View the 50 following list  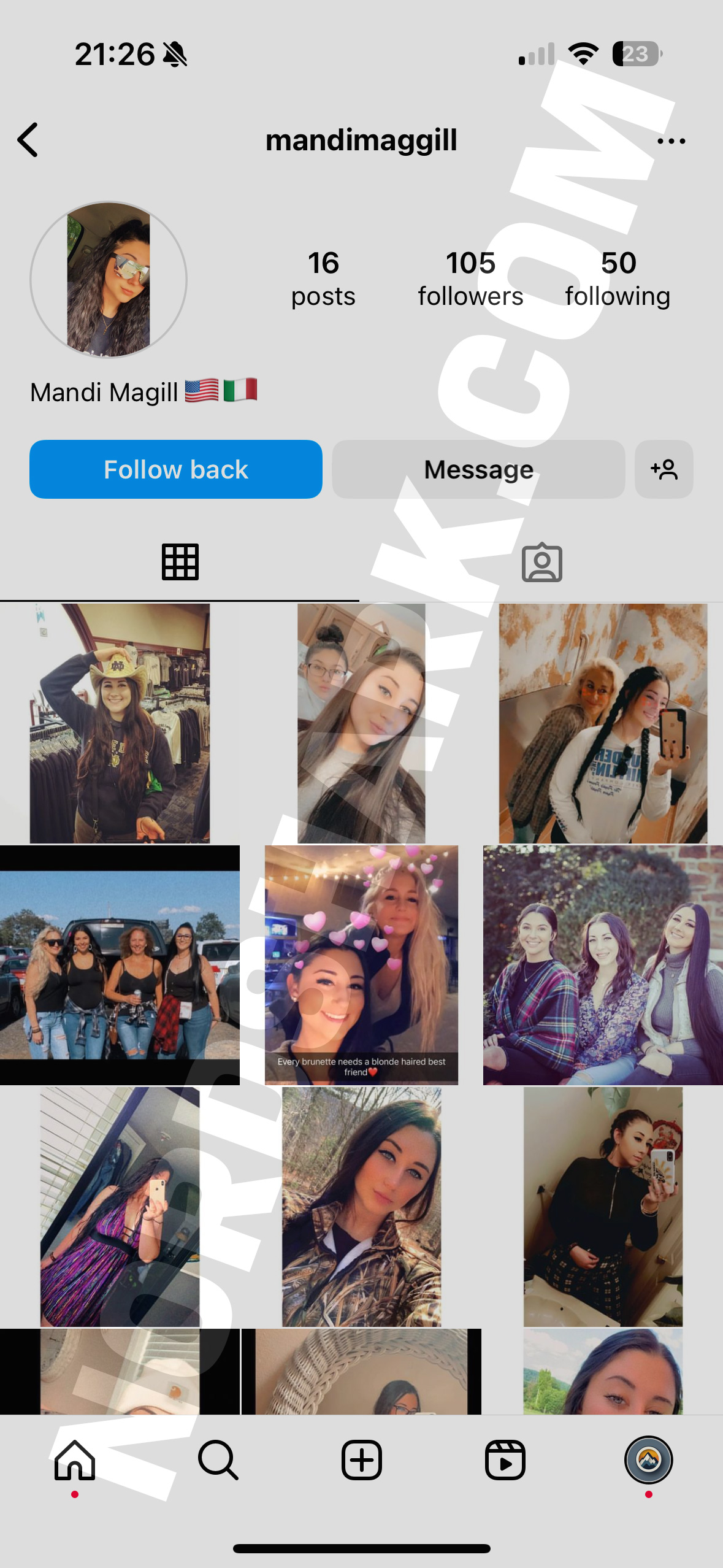tap(618, 279)
